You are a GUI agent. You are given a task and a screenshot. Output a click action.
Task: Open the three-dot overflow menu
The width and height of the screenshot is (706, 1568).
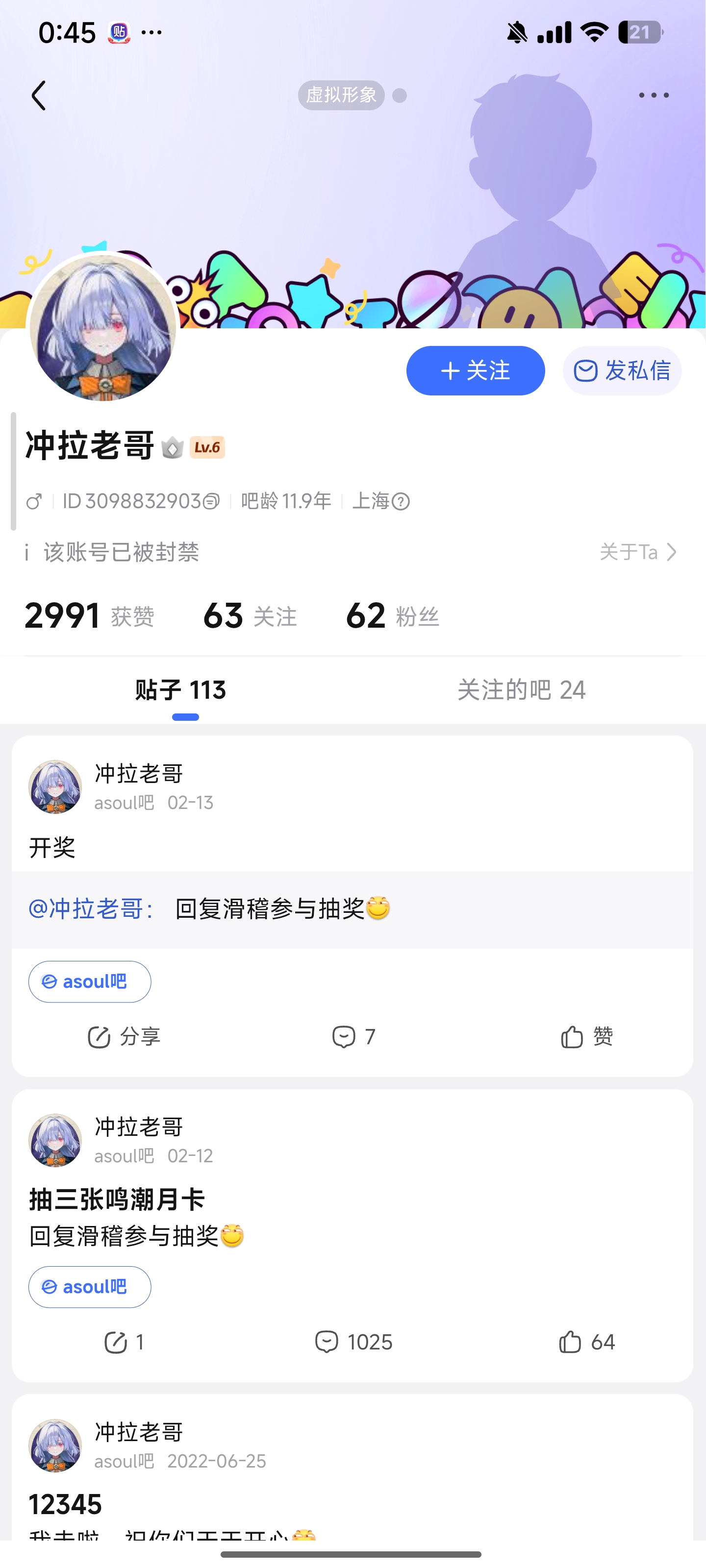pyautogui.click(x=653, y=96)
